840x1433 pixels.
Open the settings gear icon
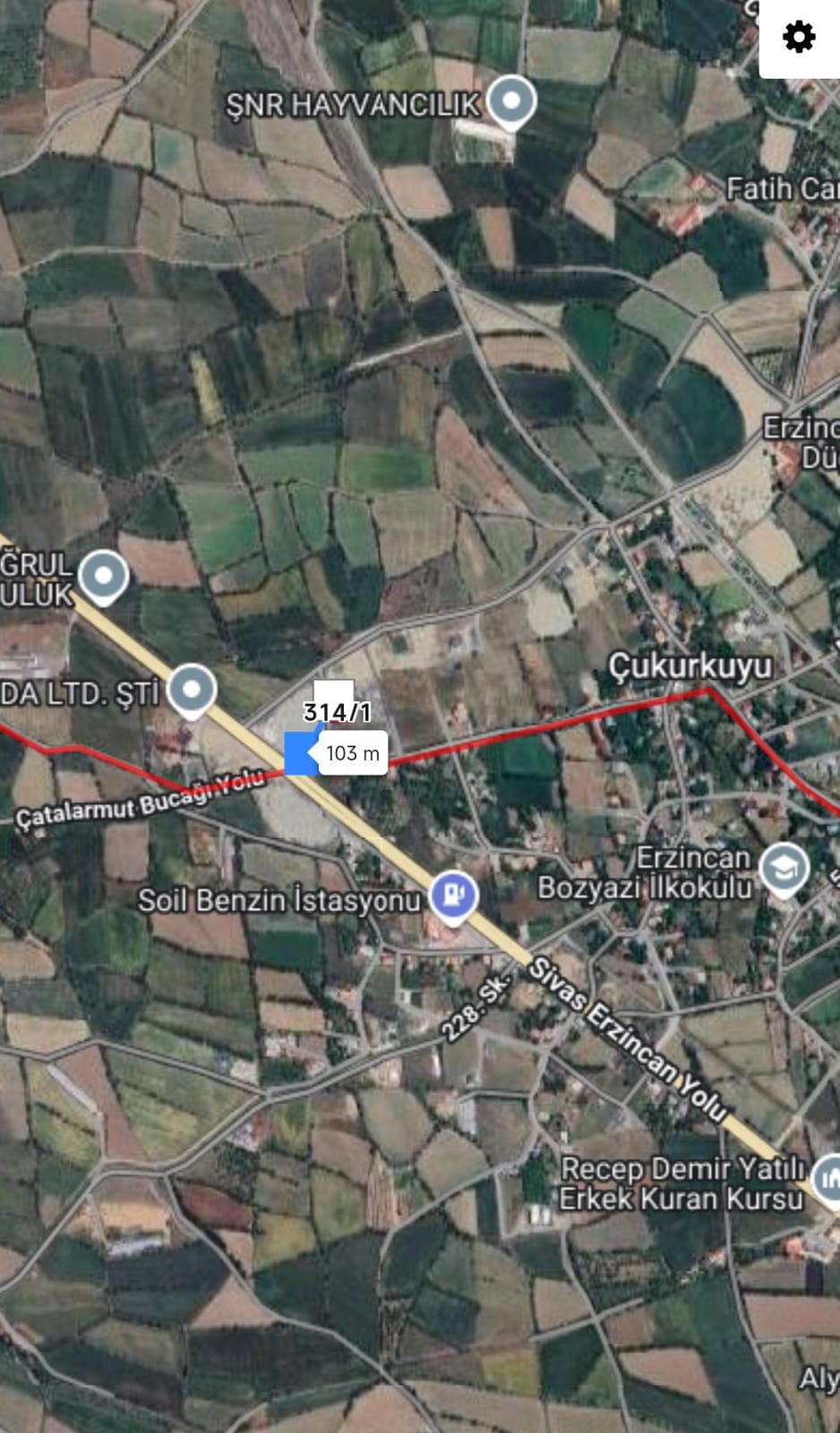799,38
